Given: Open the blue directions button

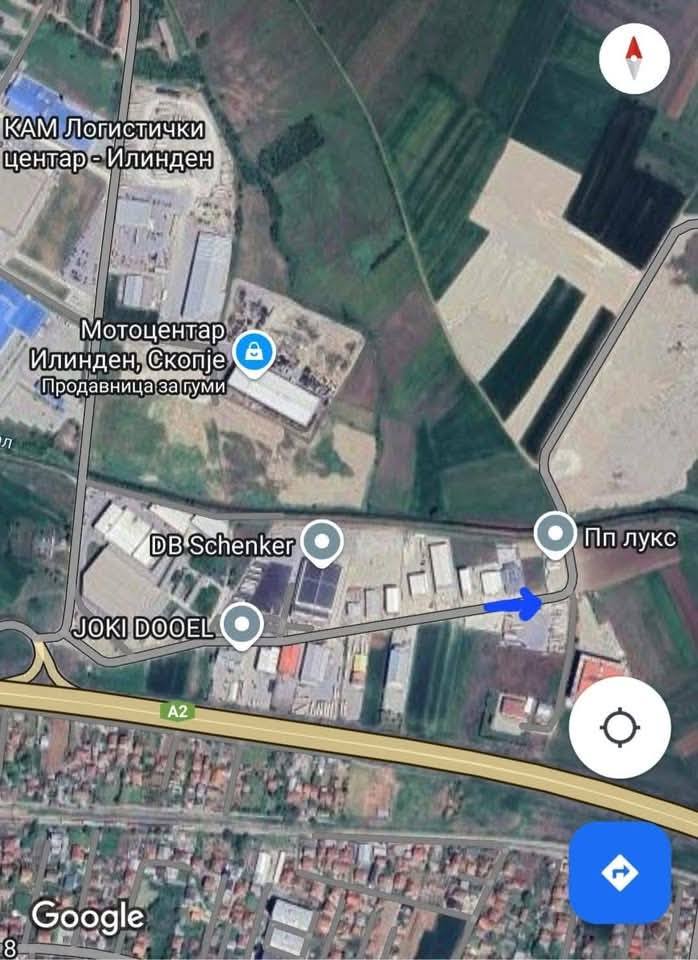Looking at the screenshot, I should point(619,873).
